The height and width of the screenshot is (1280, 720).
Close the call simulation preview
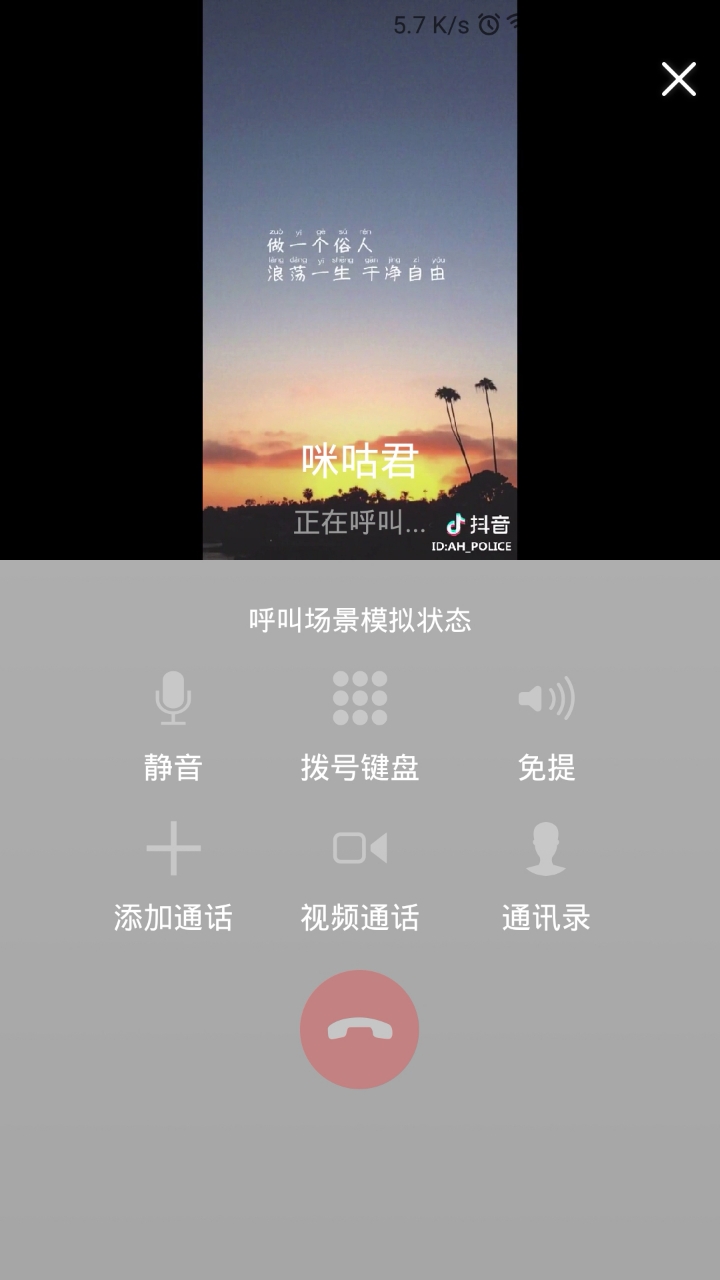[x=678, y=79]
